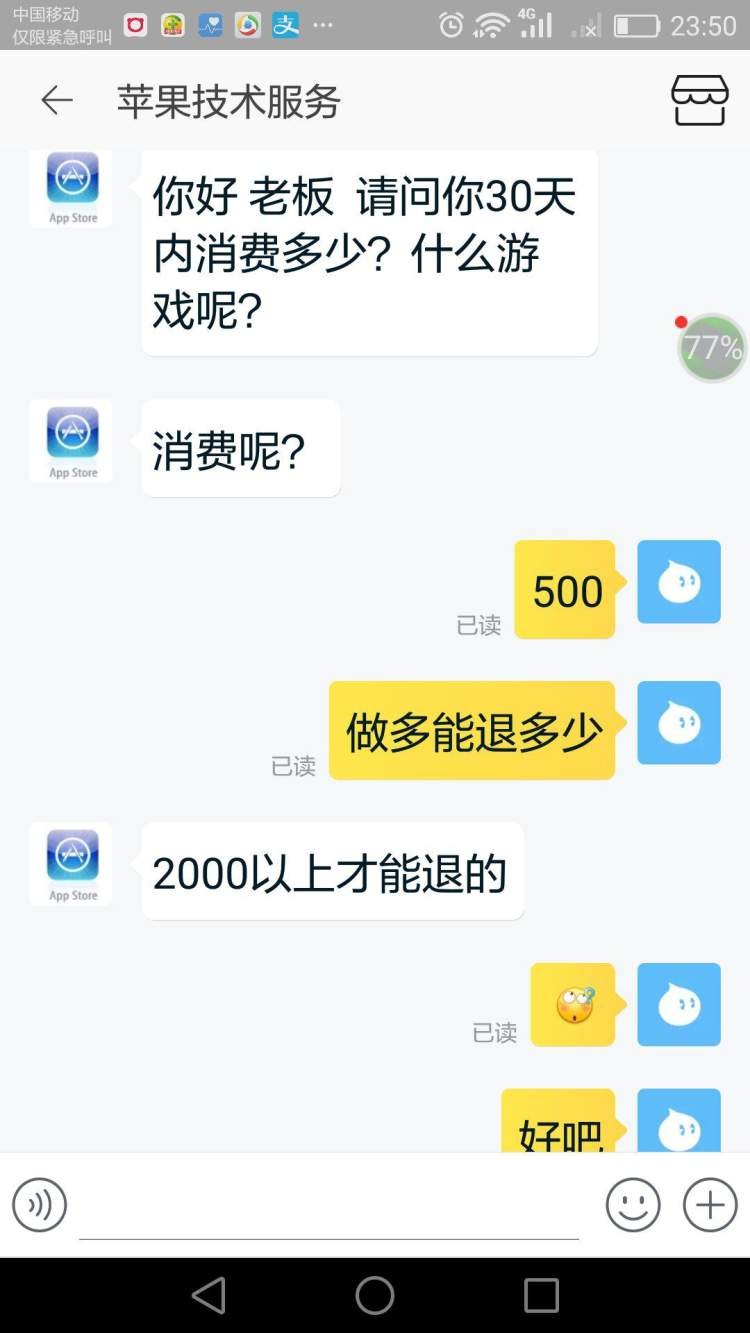Screen dimensions: 750x1333
Task: Tap the system home button
Action: pyautogui.click(x=375, y=1296)
